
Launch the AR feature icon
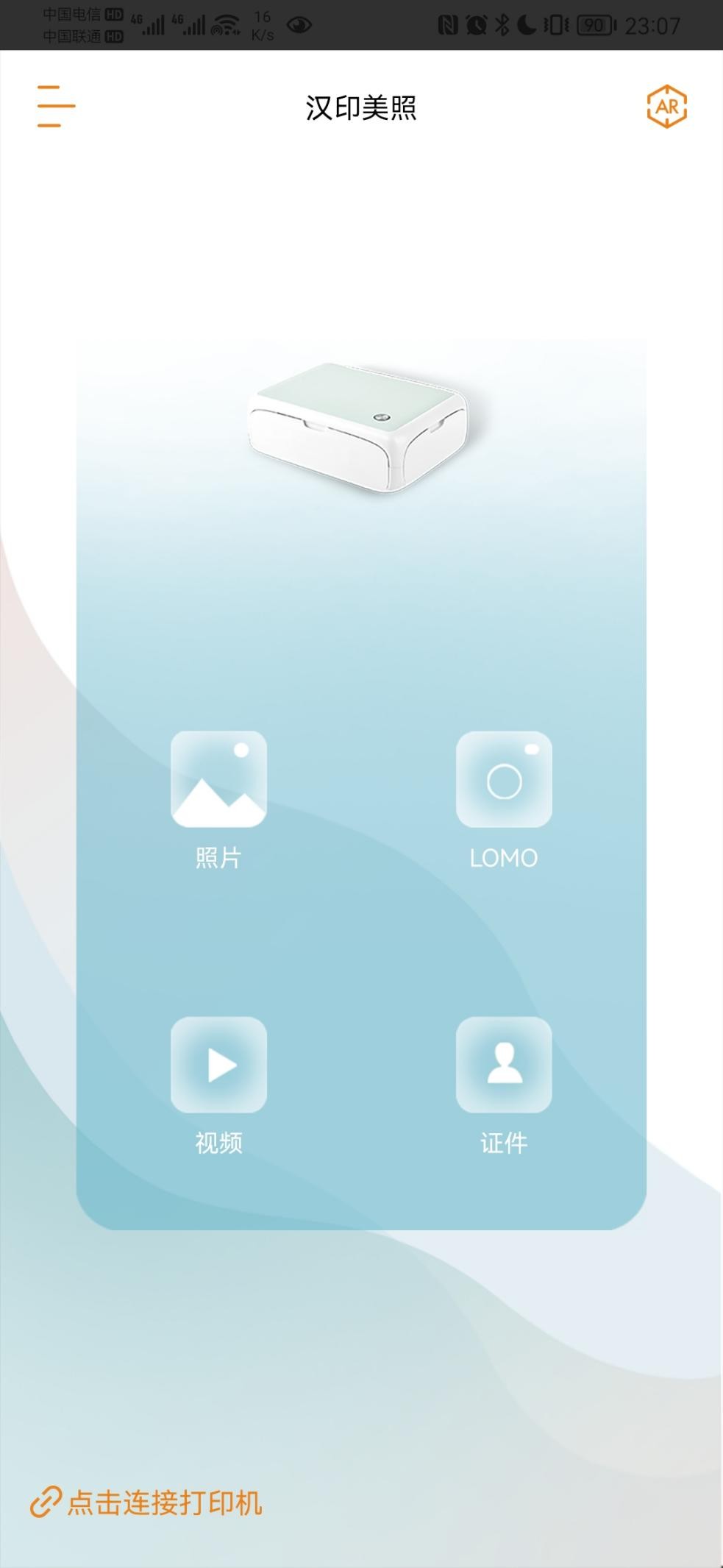pyautogui.click(x=666, y=107)
